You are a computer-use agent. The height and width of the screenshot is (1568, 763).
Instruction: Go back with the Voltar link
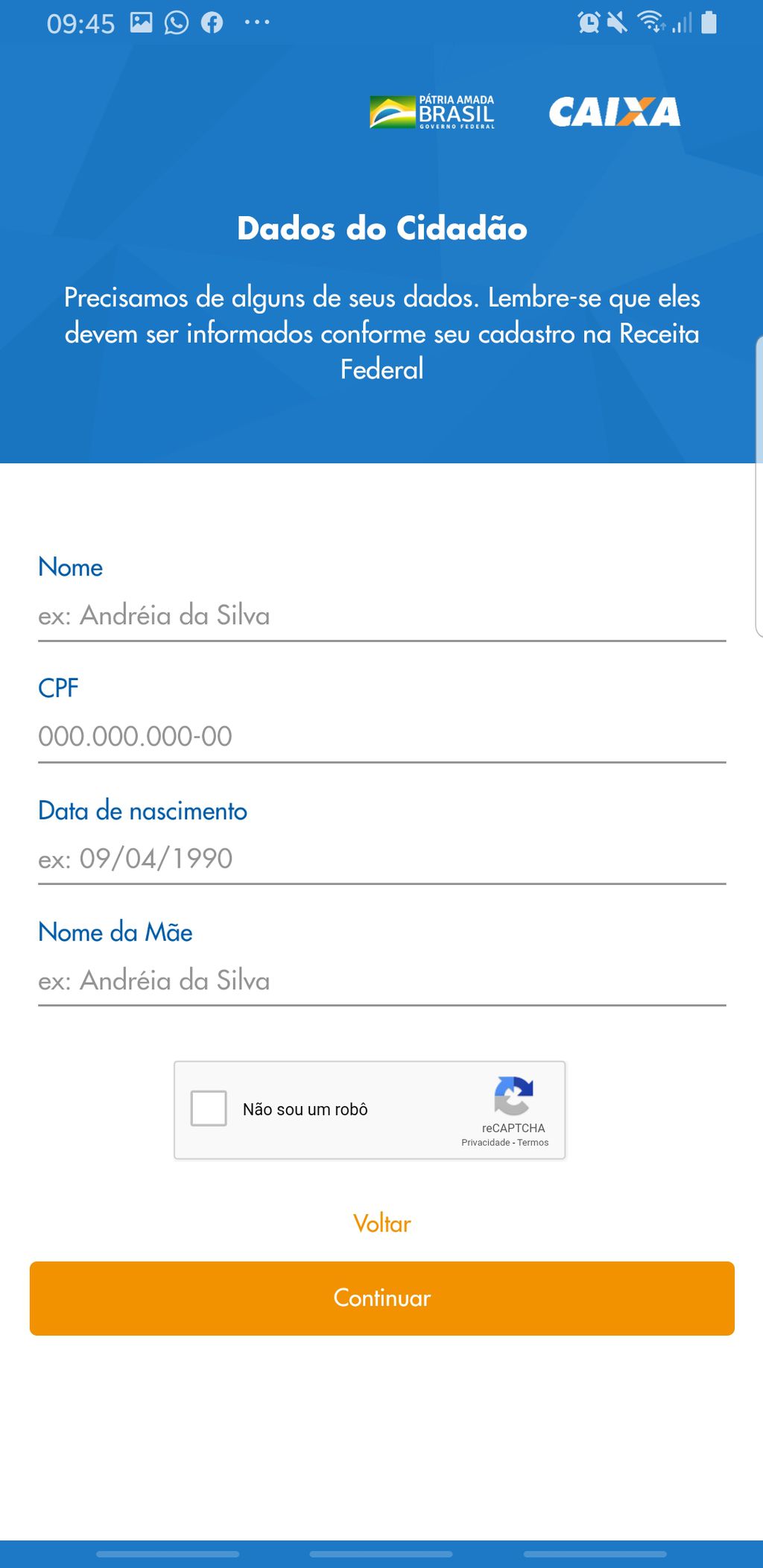point(381,1223)
